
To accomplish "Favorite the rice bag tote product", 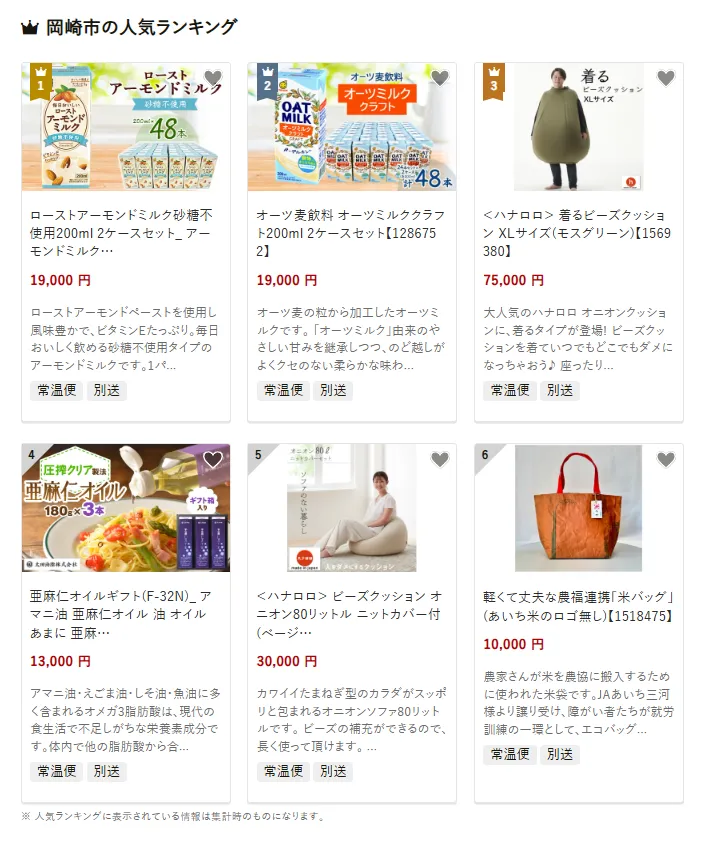I will tap(665, 459).
